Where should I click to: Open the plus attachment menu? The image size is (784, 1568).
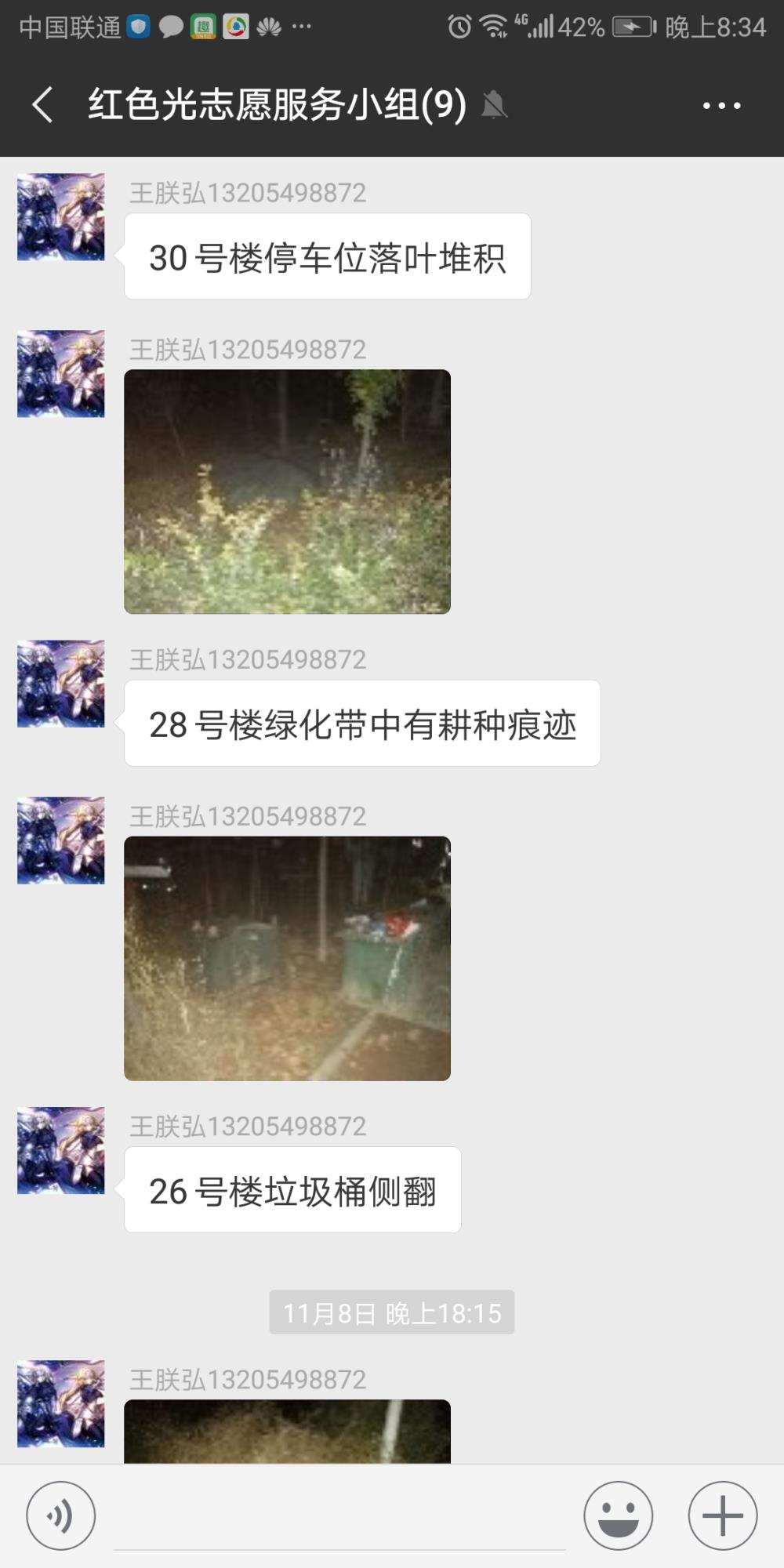click(x=722, y=1515)
